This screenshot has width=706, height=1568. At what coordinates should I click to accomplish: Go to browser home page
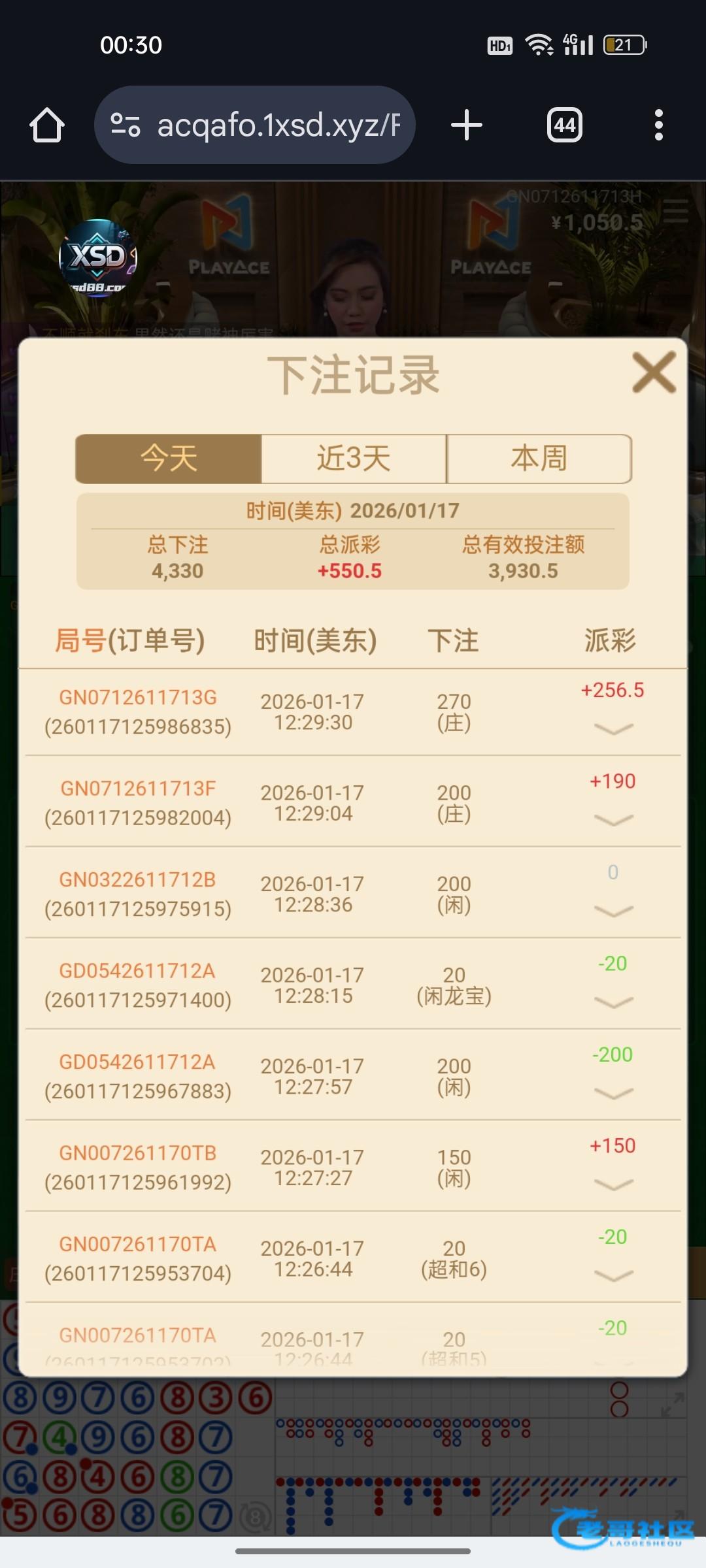tap(47, 125)
